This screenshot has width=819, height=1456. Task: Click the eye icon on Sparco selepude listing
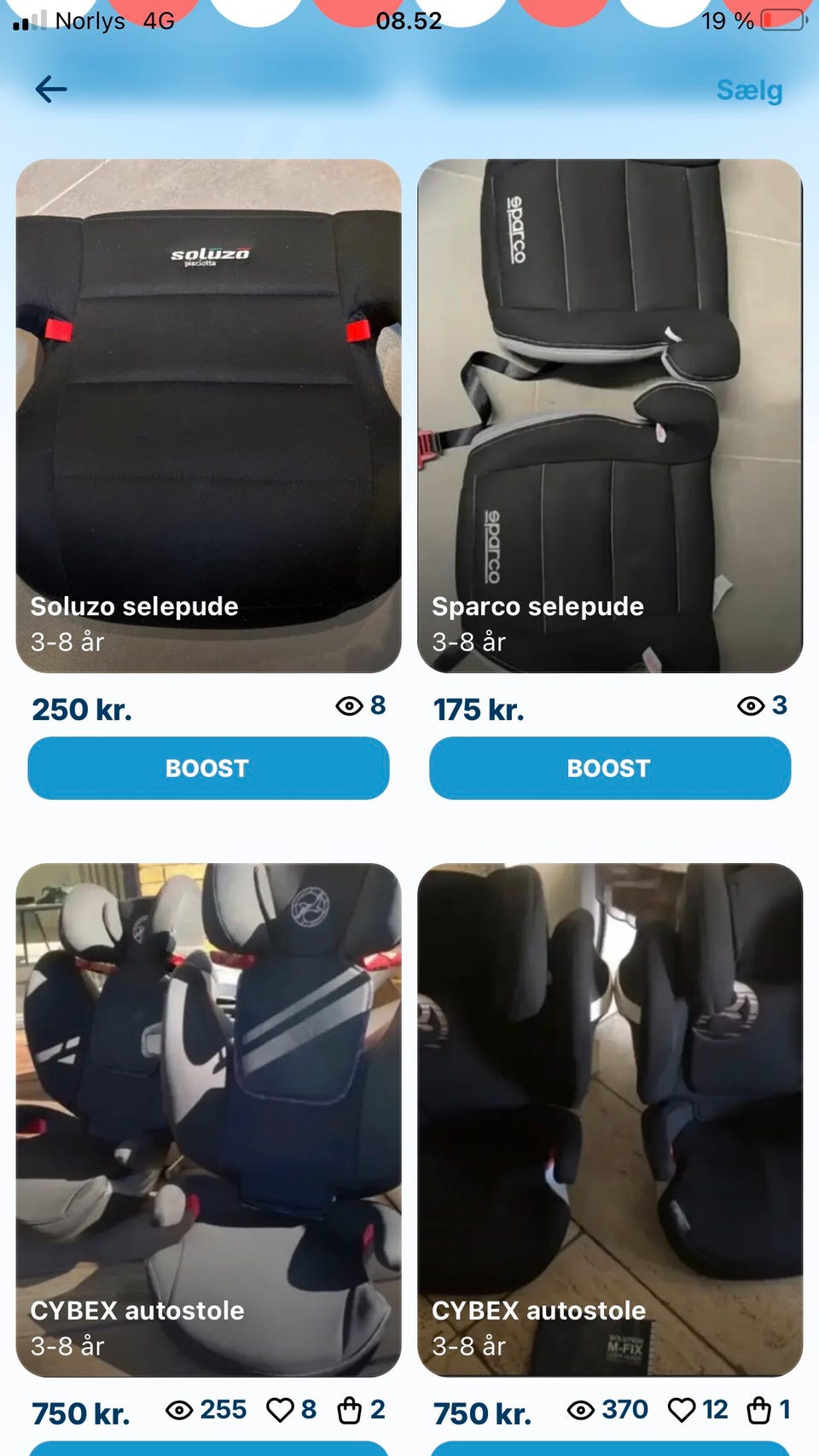(753, 706)
